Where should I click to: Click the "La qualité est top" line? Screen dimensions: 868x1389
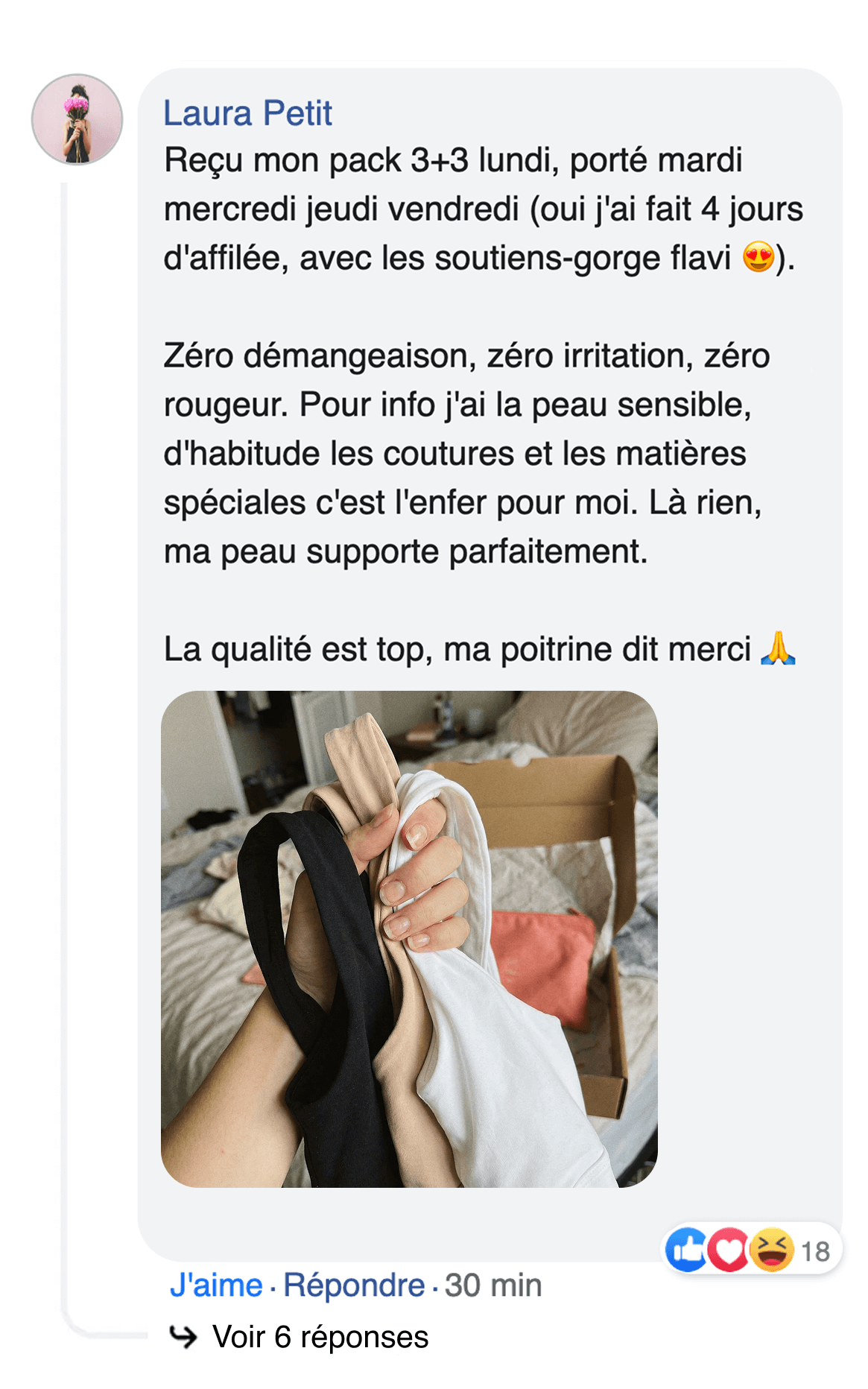click(x=462, y=650)
